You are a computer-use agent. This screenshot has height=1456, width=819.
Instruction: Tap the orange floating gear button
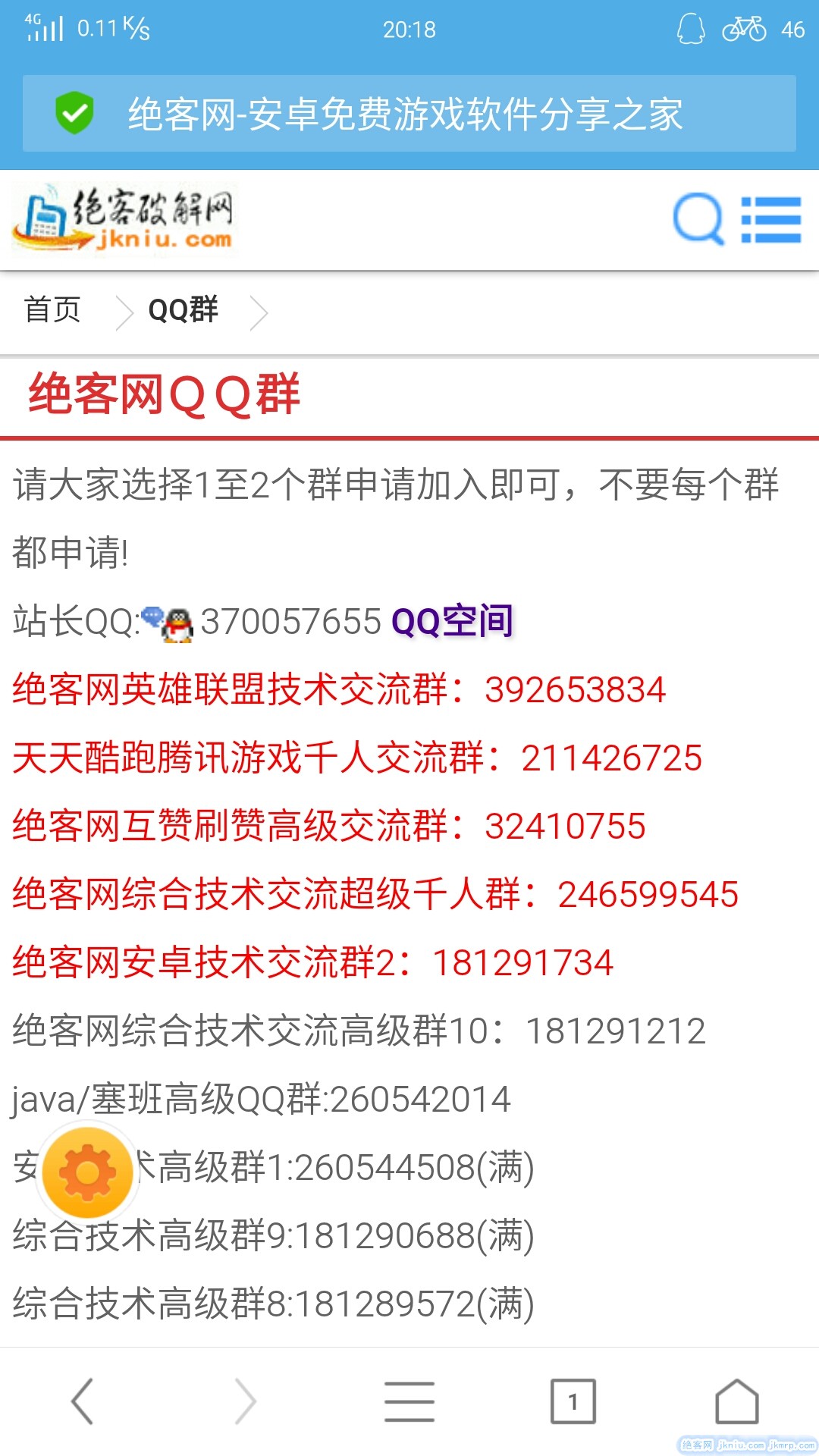coord(87,1173)
